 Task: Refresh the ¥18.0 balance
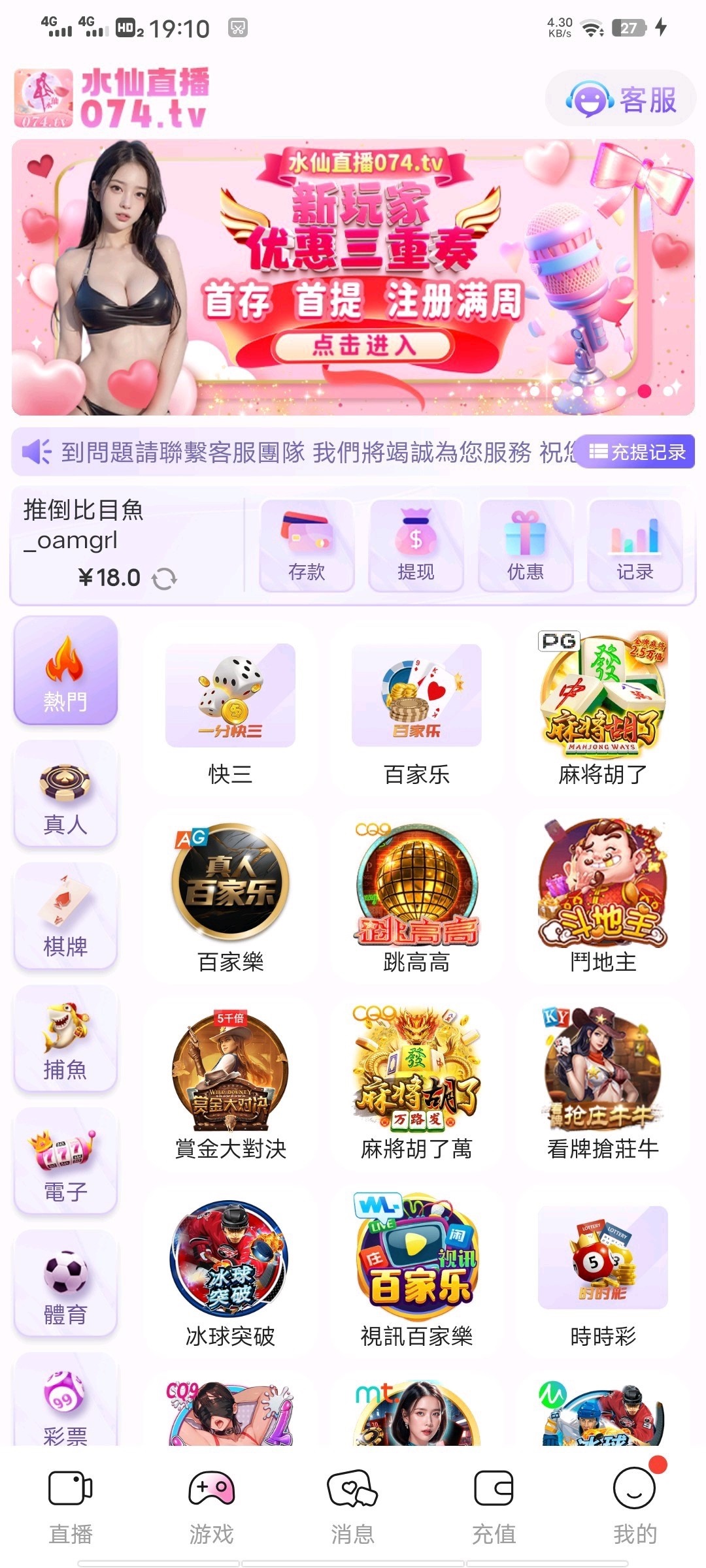click(164, 579)
